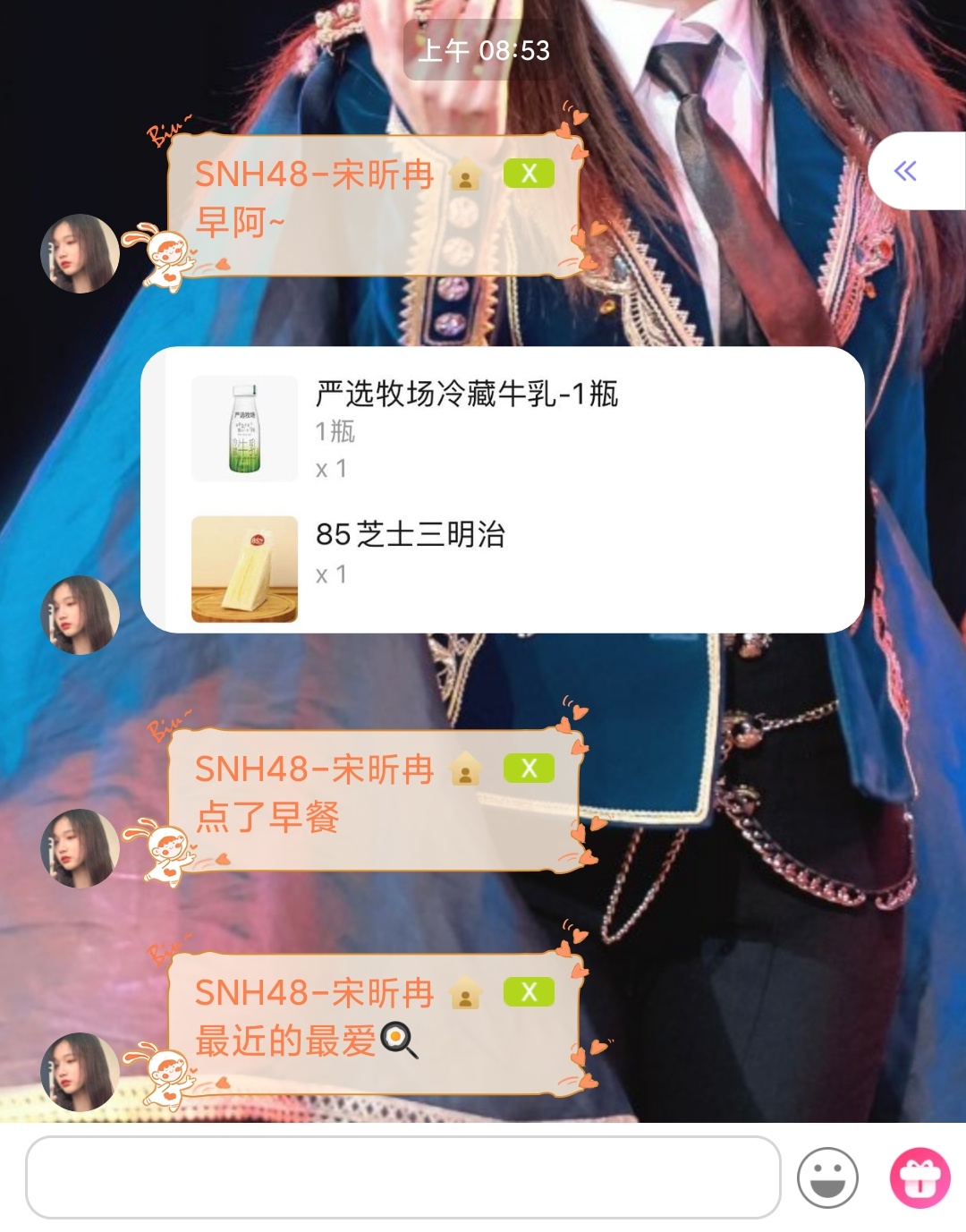The image size is (966, 1232).
Task: Expand the side panel with double-arrow button
Action: tap(906, 171)
